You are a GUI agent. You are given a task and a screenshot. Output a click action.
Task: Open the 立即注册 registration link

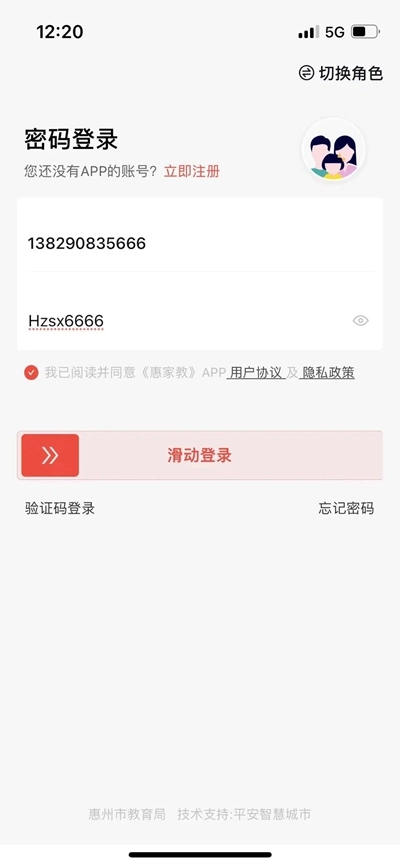click(x=192, y=171)
